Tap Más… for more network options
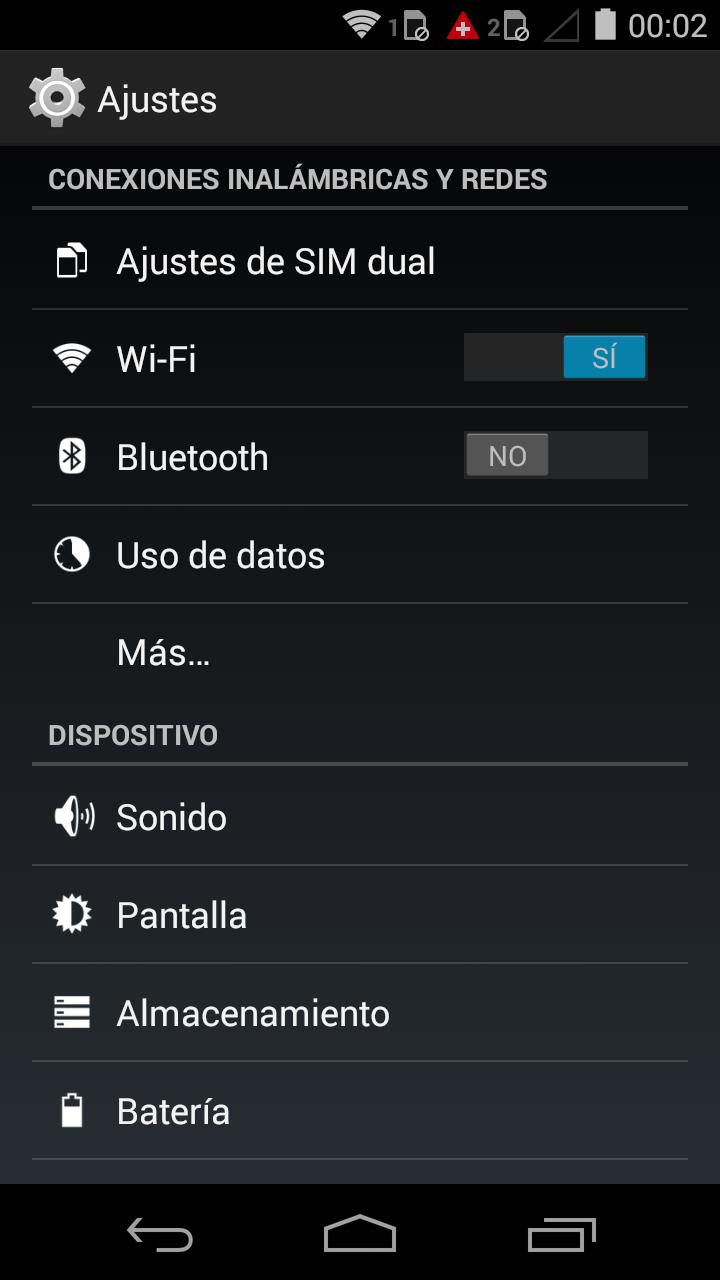 tap(163, 653)
